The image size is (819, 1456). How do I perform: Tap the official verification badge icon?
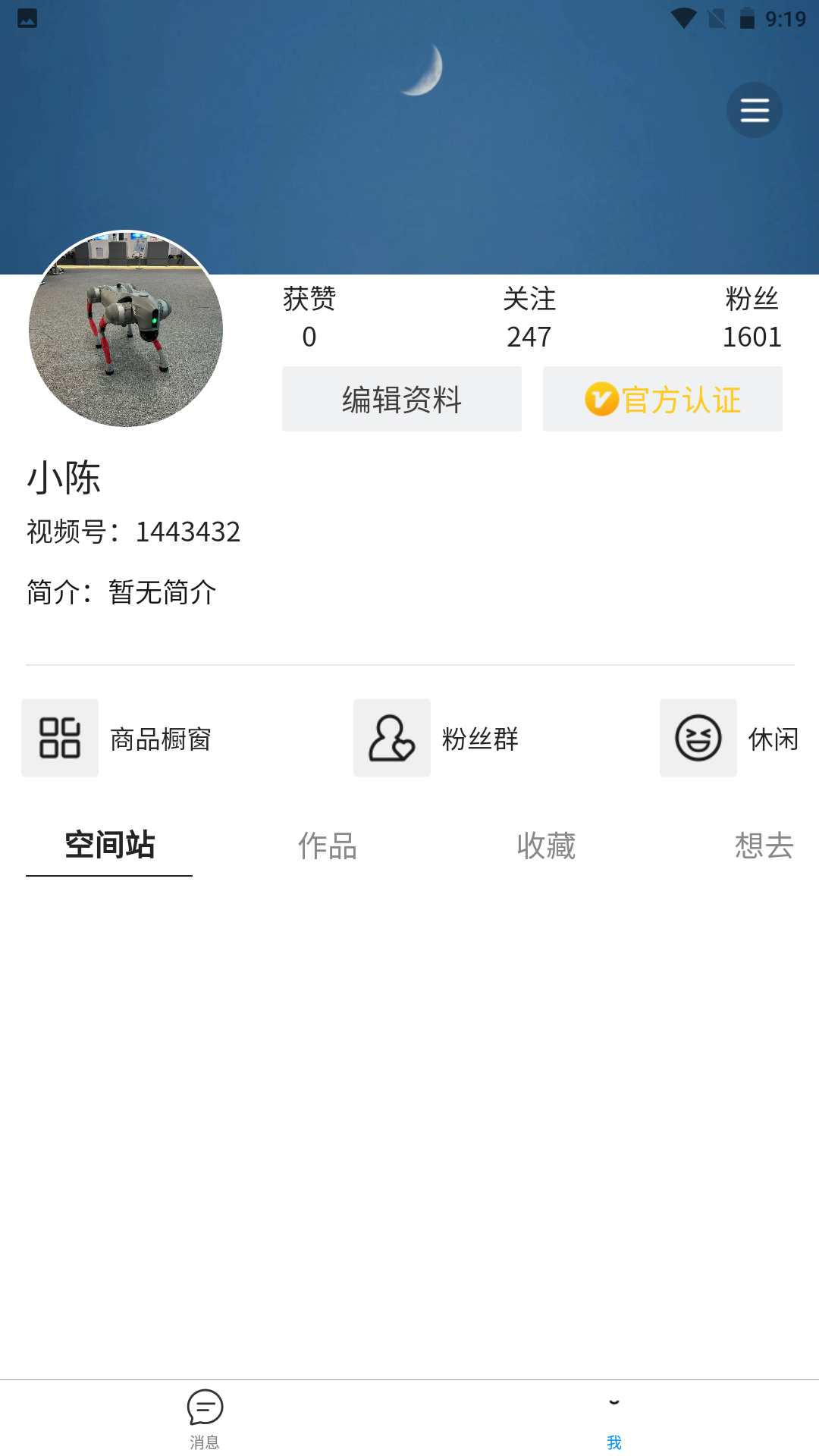[x=603, y=398]
